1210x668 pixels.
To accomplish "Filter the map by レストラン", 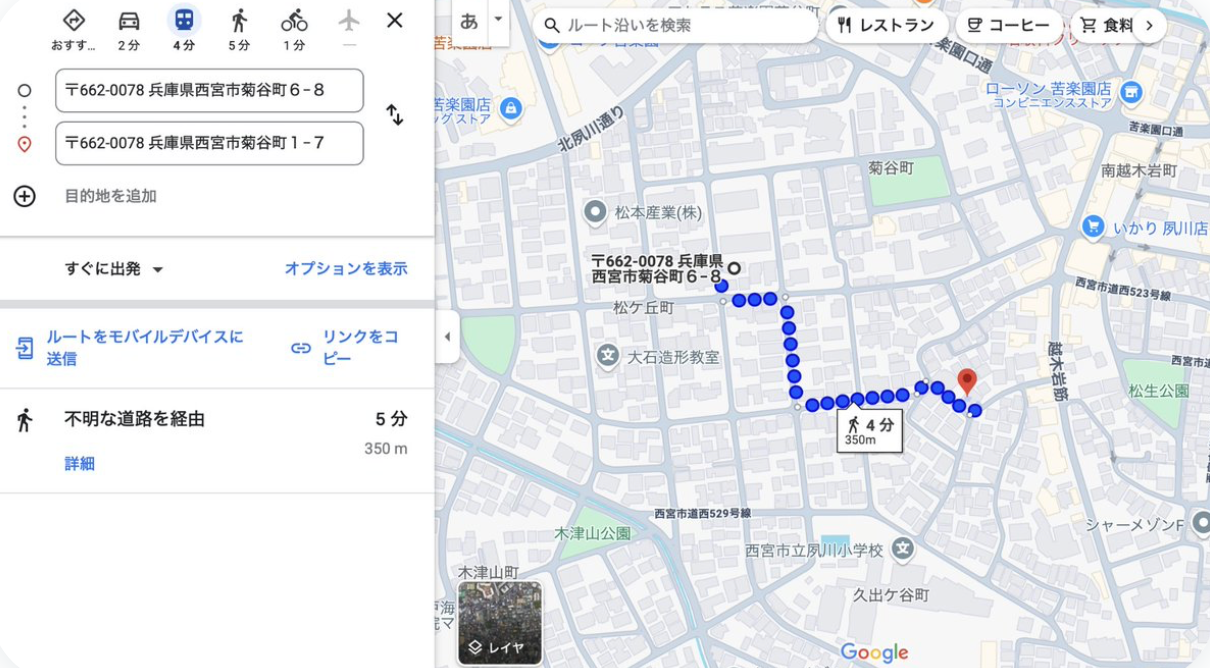I will [x=886, y=26].
